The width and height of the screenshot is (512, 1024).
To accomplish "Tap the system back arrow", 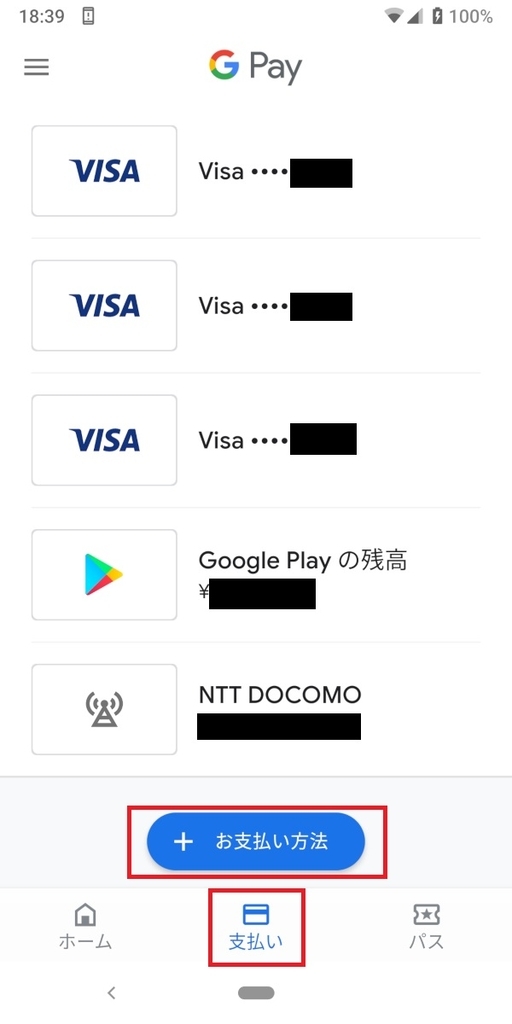I will point(112,993).
